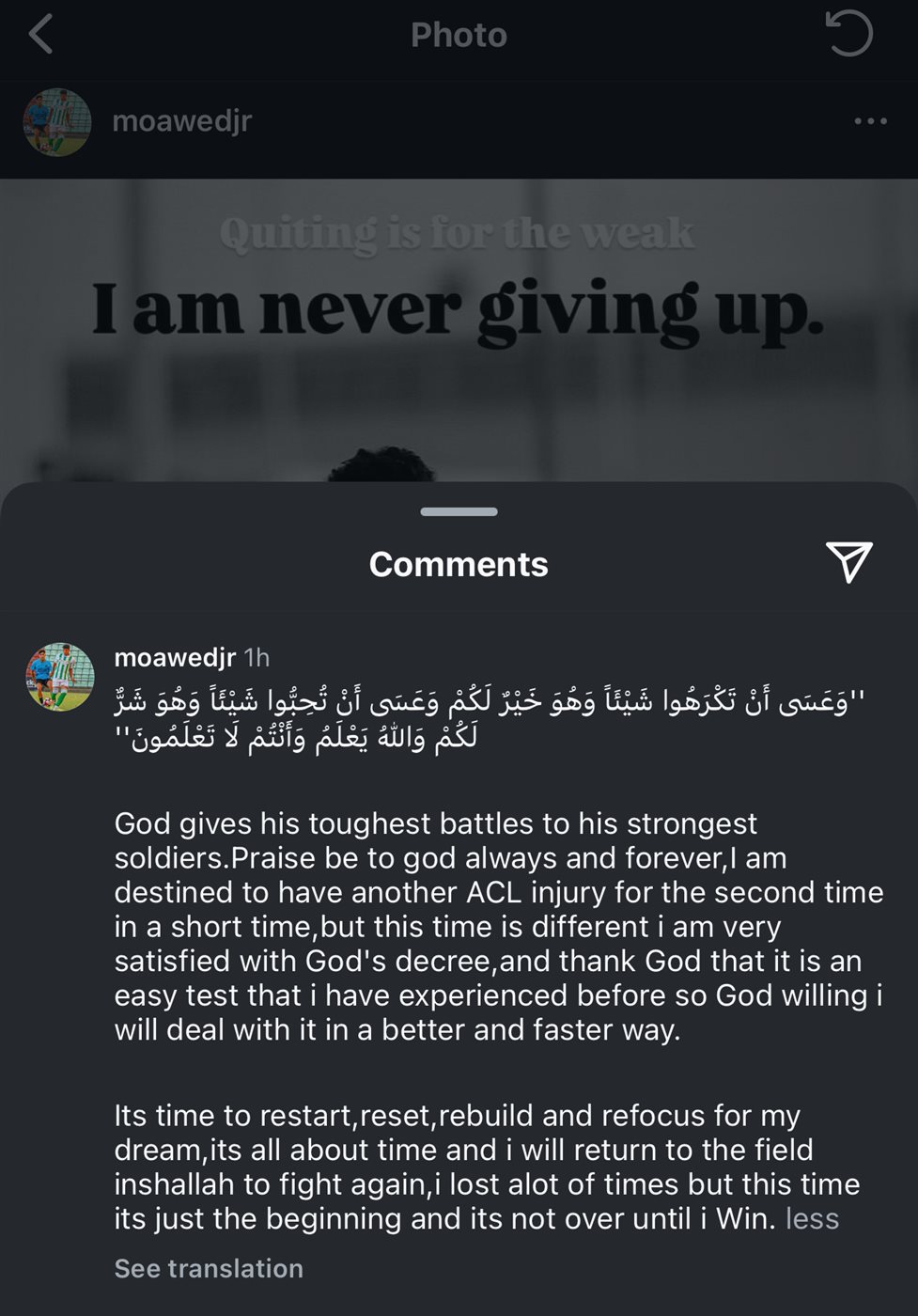The image size is (918, 1316).
Task: Open moawedjr profile from post header
Action: (x=181, y=121)
